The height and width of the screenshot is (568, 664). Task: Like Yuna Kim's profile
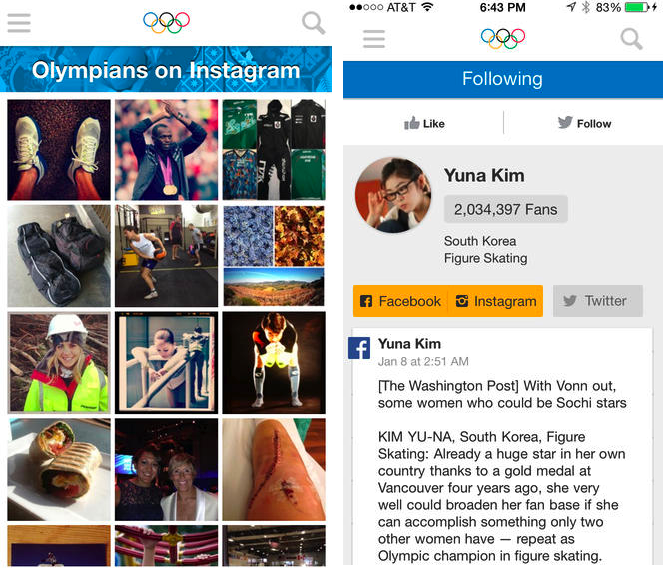[x=424, y=123]
